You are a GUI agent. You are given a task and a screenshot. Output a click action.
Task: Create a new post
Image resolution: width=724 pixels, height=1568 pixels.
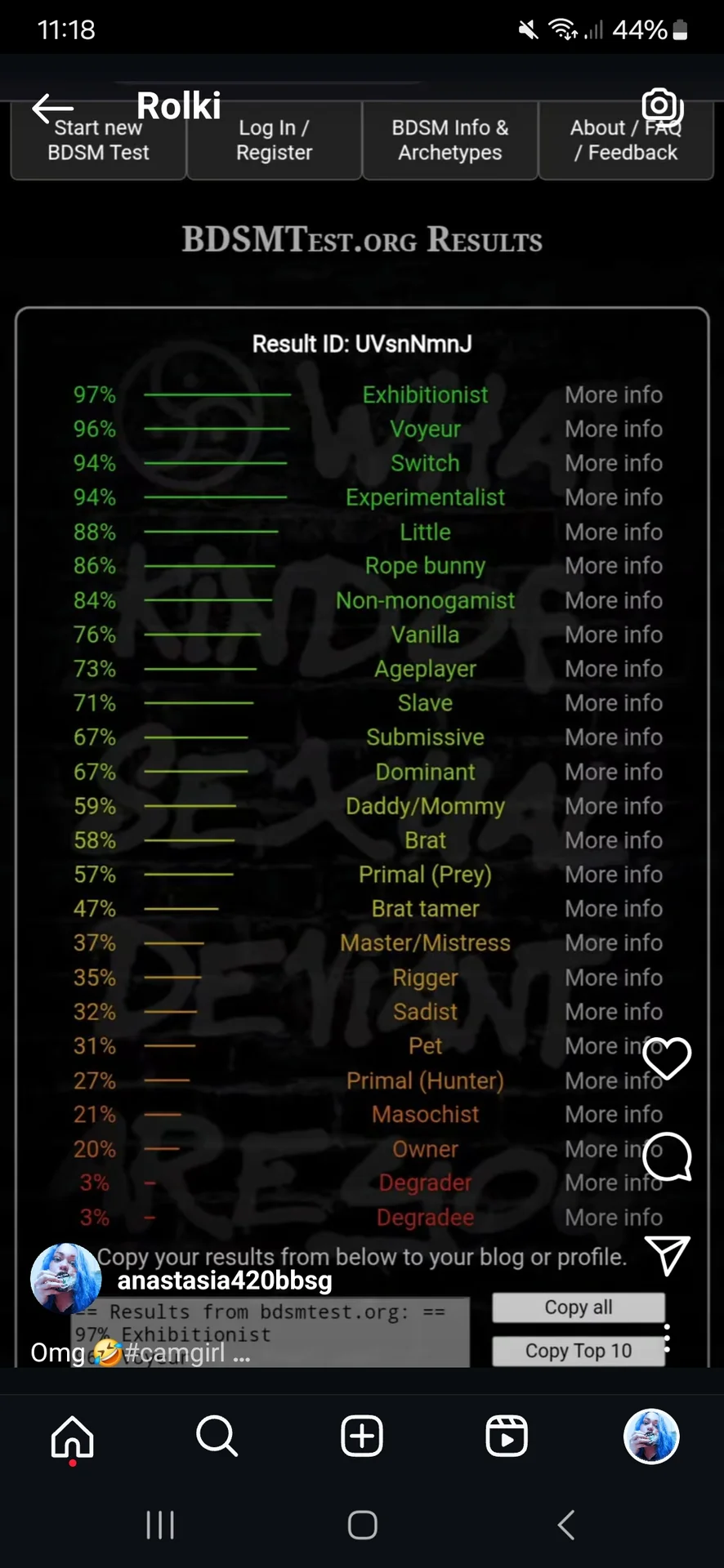coord(362,1437)
